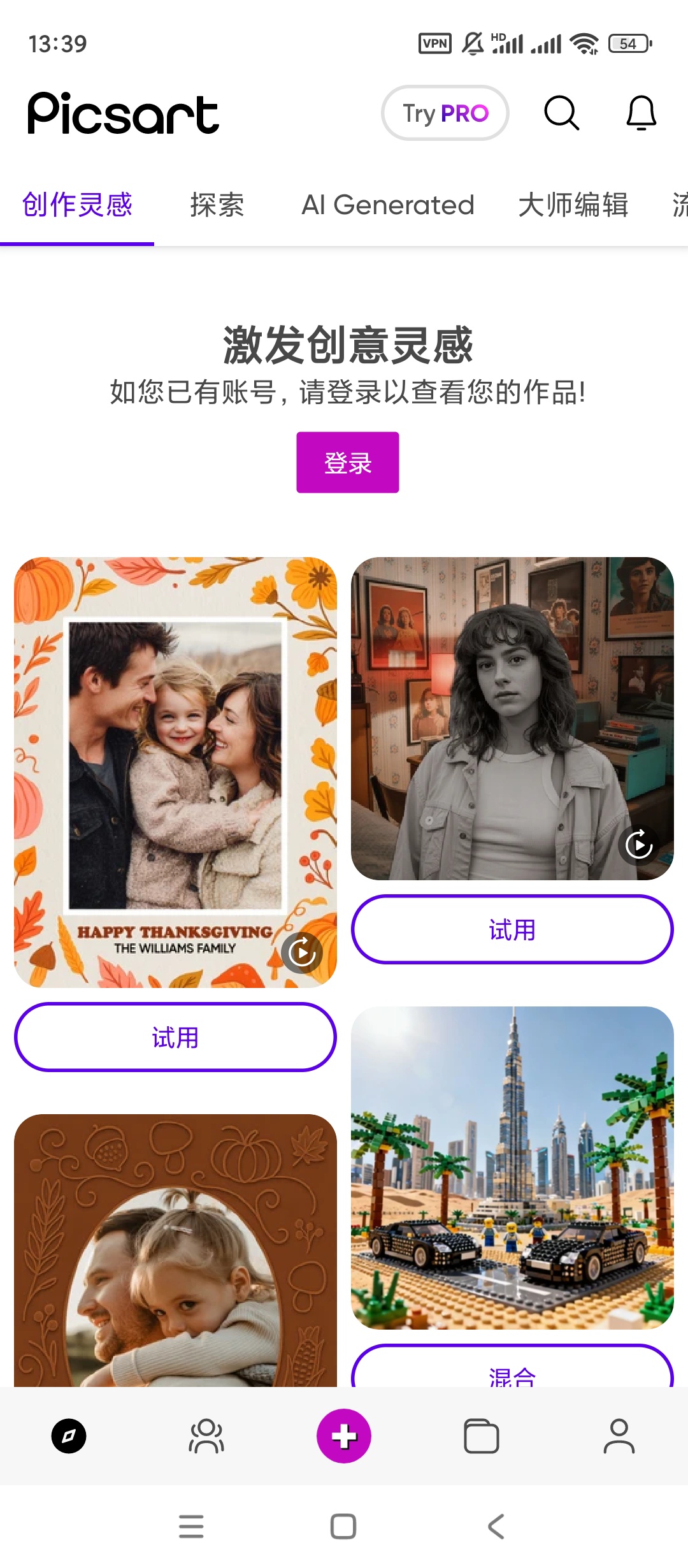Switch to the 探索 tab
Screen dimensions: 688x1568
click(217, 205)
